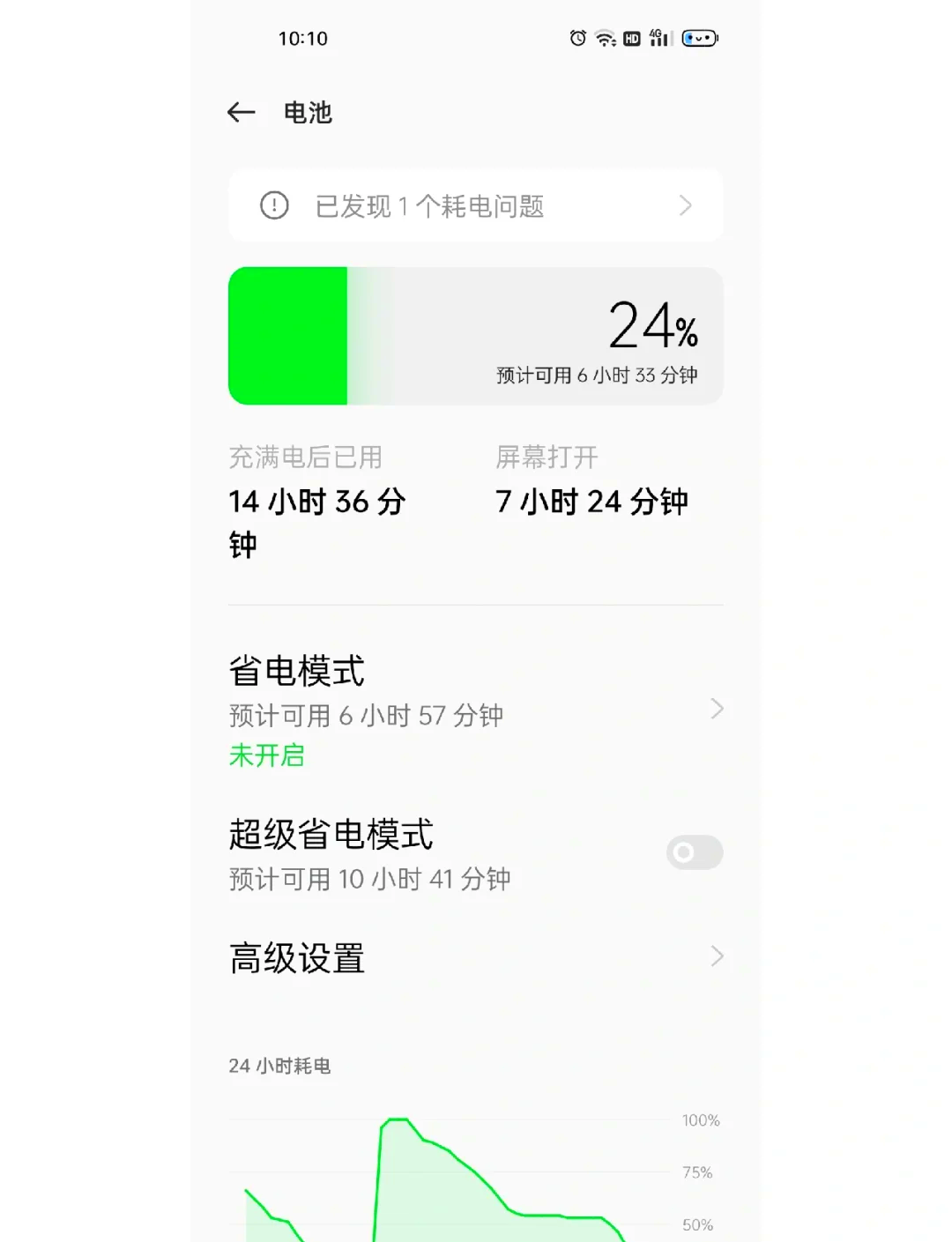Enable the 超级省电模式 switch
952x1242 pixels.
[x=694, y=852]
